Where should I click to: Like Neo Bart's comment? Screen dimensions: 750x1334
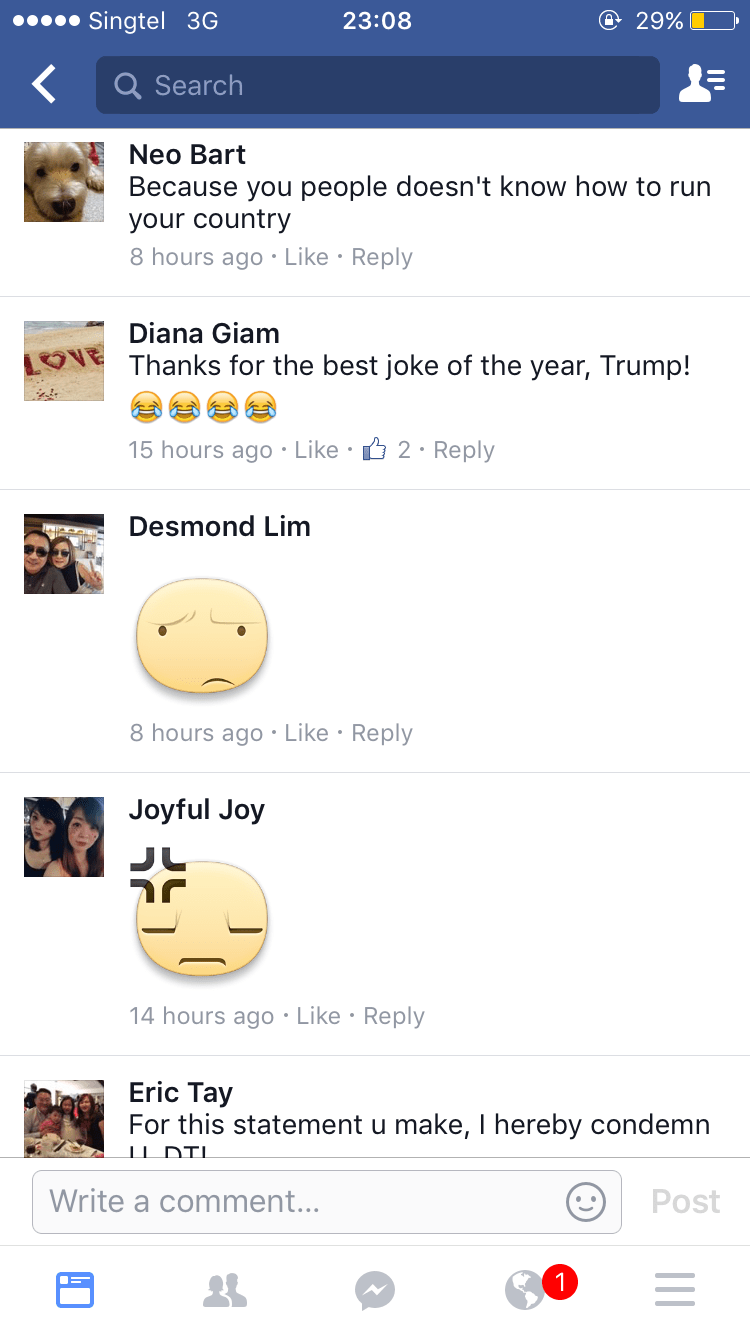pyautogui.click(x=306, y=257)
